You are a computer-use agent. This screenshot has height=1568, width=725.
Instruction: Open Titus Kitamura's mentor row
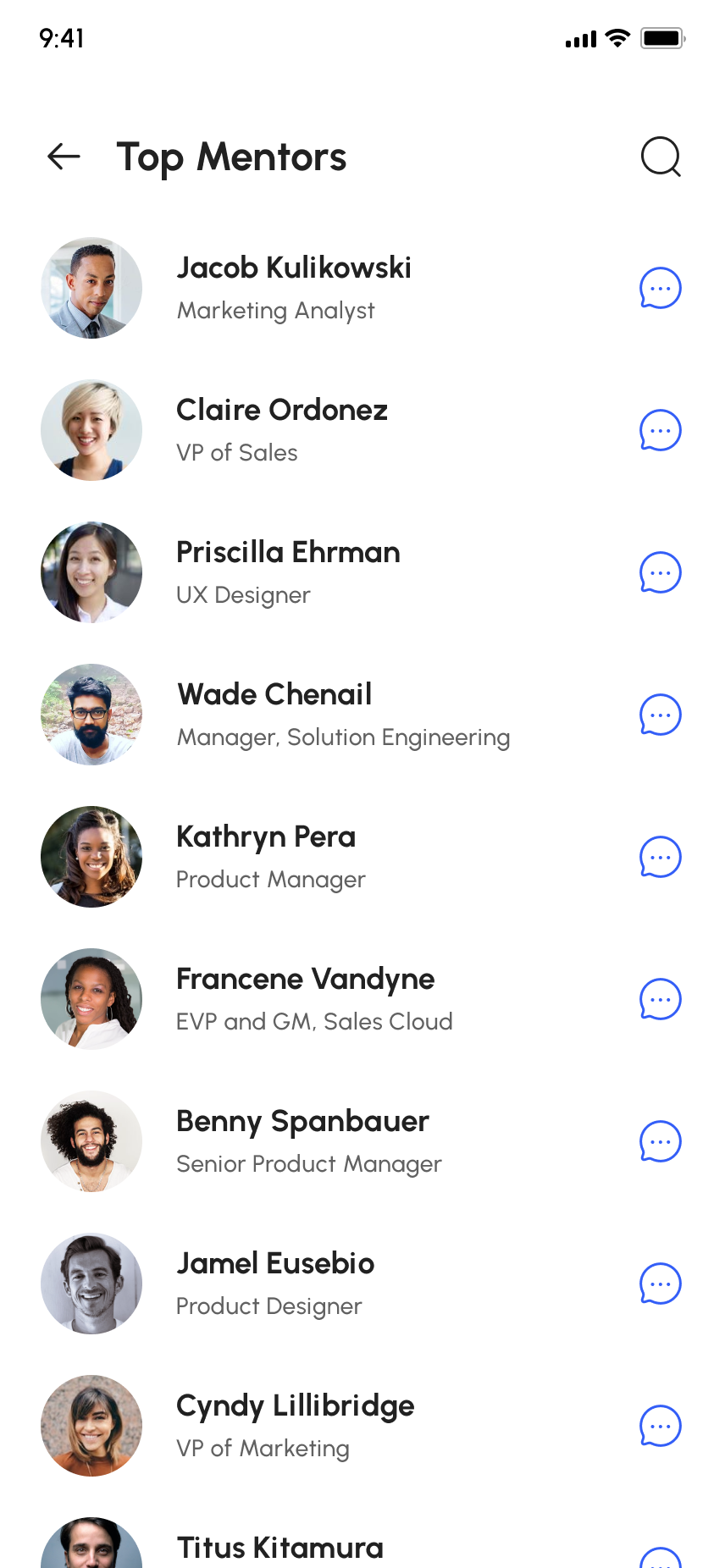coord(279,1548)
